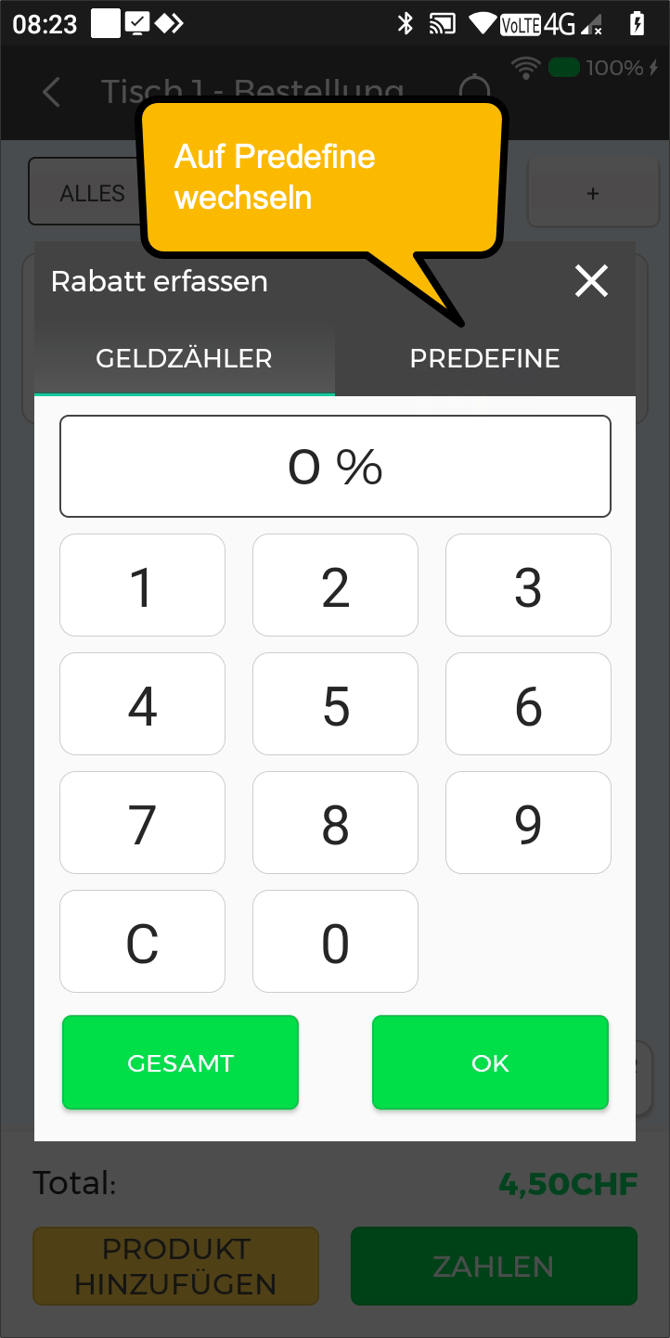This screenshot has height=1338, width=670.
Task: Enter digit 7 on keypad
Action: [x=142, y=823]
